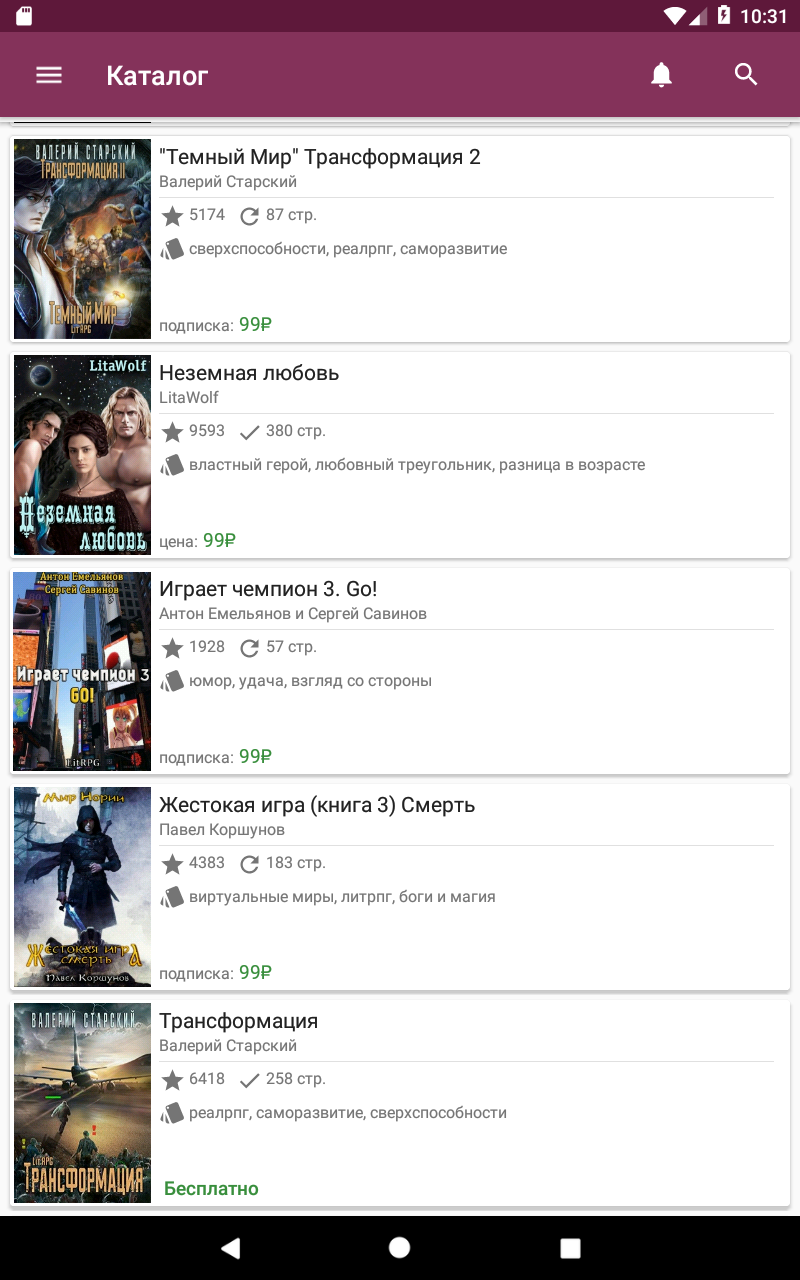
Task: Select the book Играет чемпион 3. Go!
Action: (400, 671)
